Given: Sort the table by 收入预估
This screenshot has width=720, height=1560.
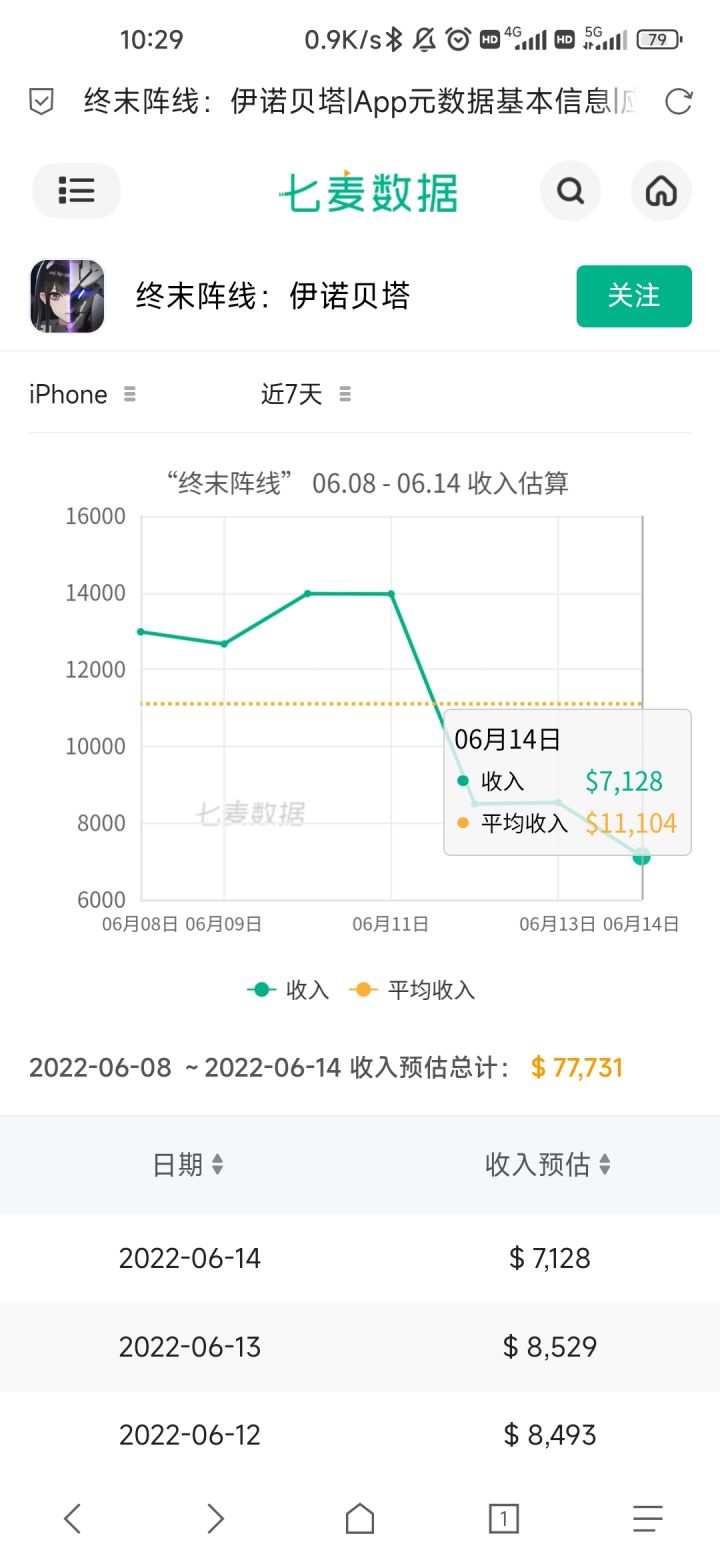Looking at the screenshot, I should coord(548,1164).
